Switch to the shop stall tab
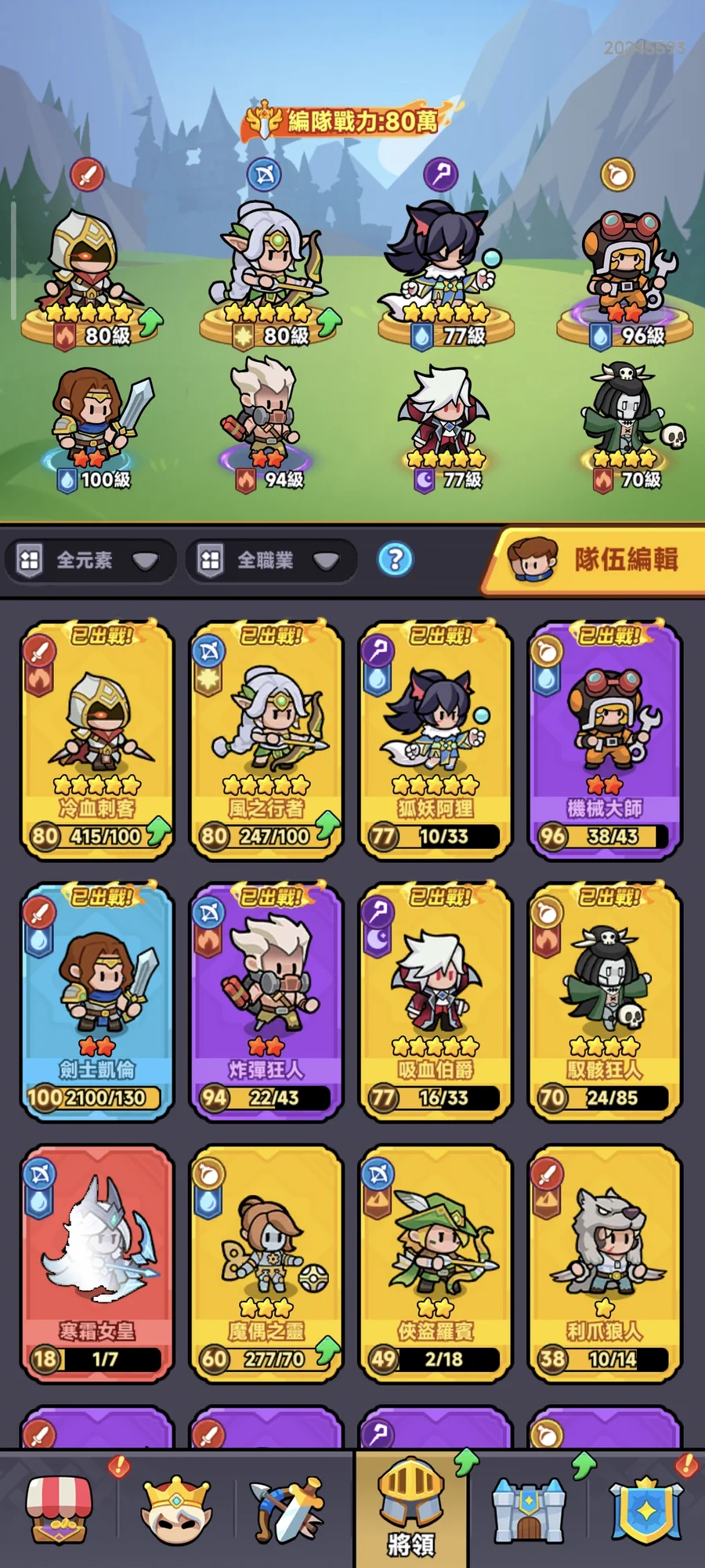The height and width of the screenshot is (1568, 705). coord(59,1509)
